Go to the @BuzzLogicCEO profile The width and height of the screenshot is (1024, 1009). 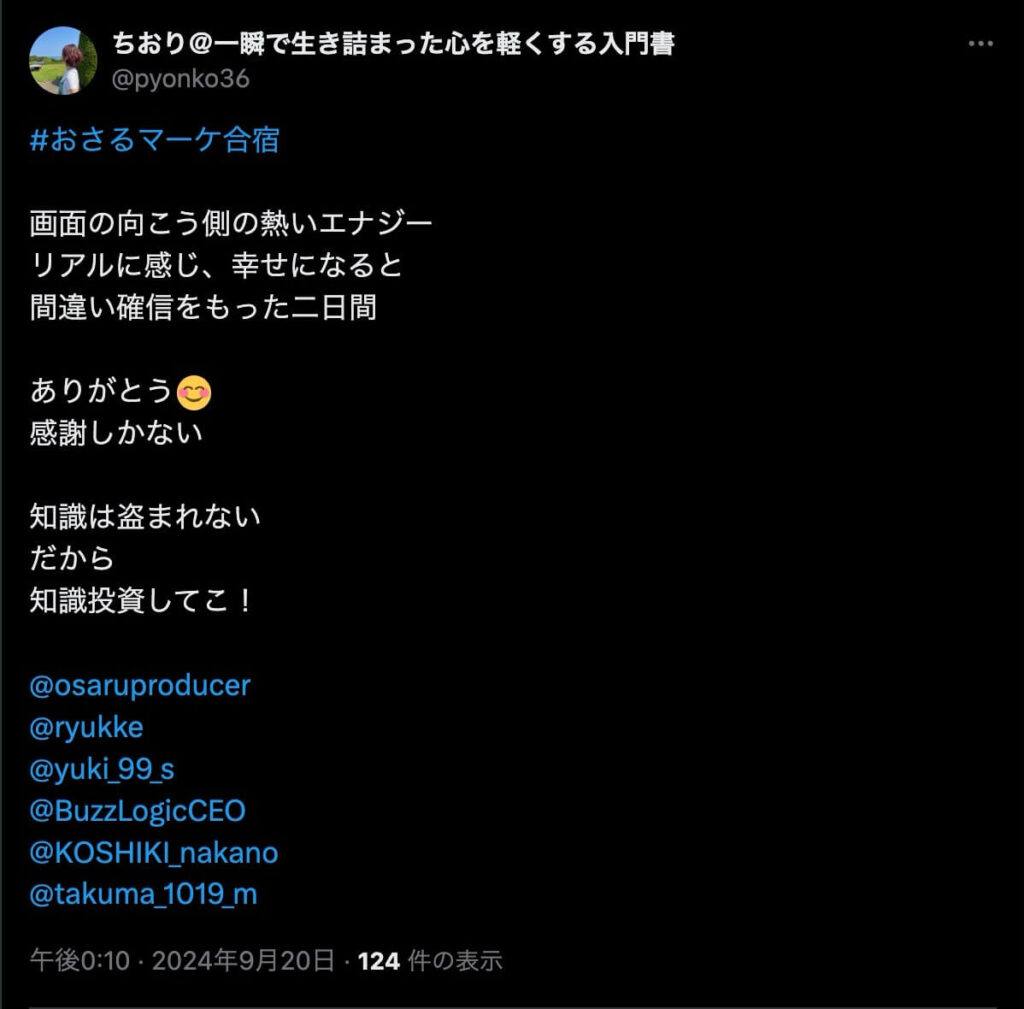[138, 810]
